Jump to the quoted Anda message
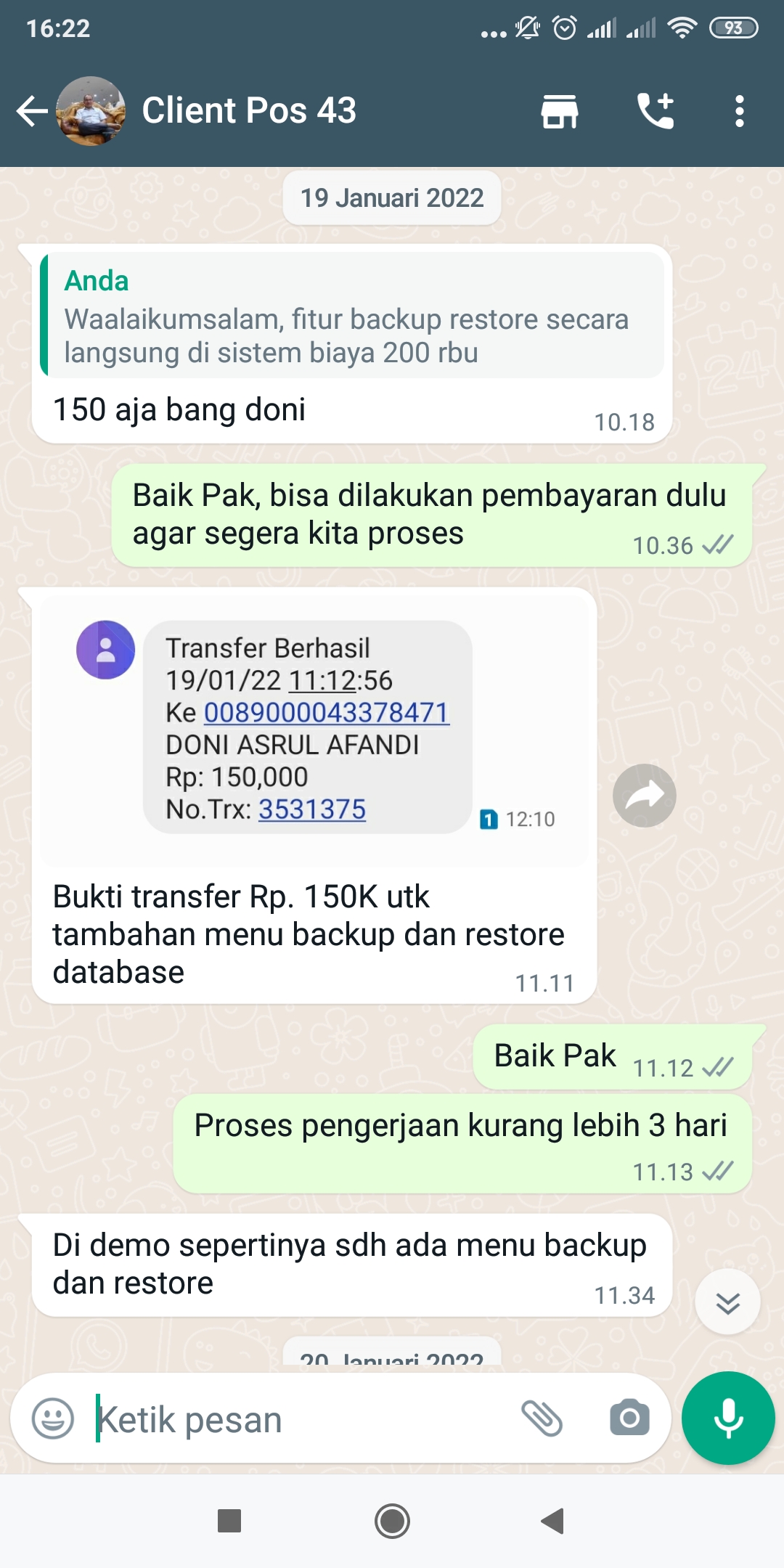This screenshot has height=1568, width=784. pos(352,315)
